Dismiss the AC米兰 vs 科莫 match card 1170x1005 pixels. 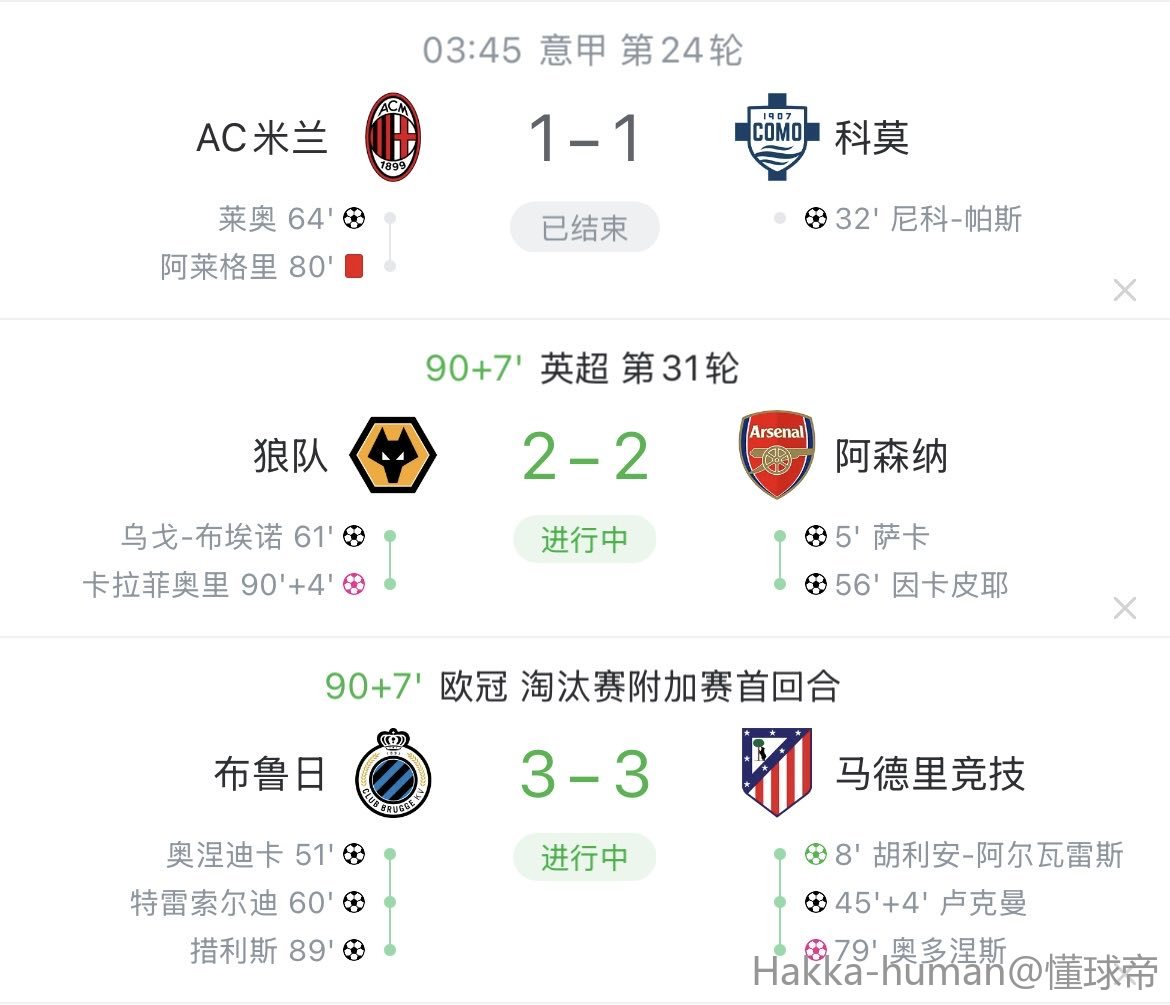coord(1124,291)
